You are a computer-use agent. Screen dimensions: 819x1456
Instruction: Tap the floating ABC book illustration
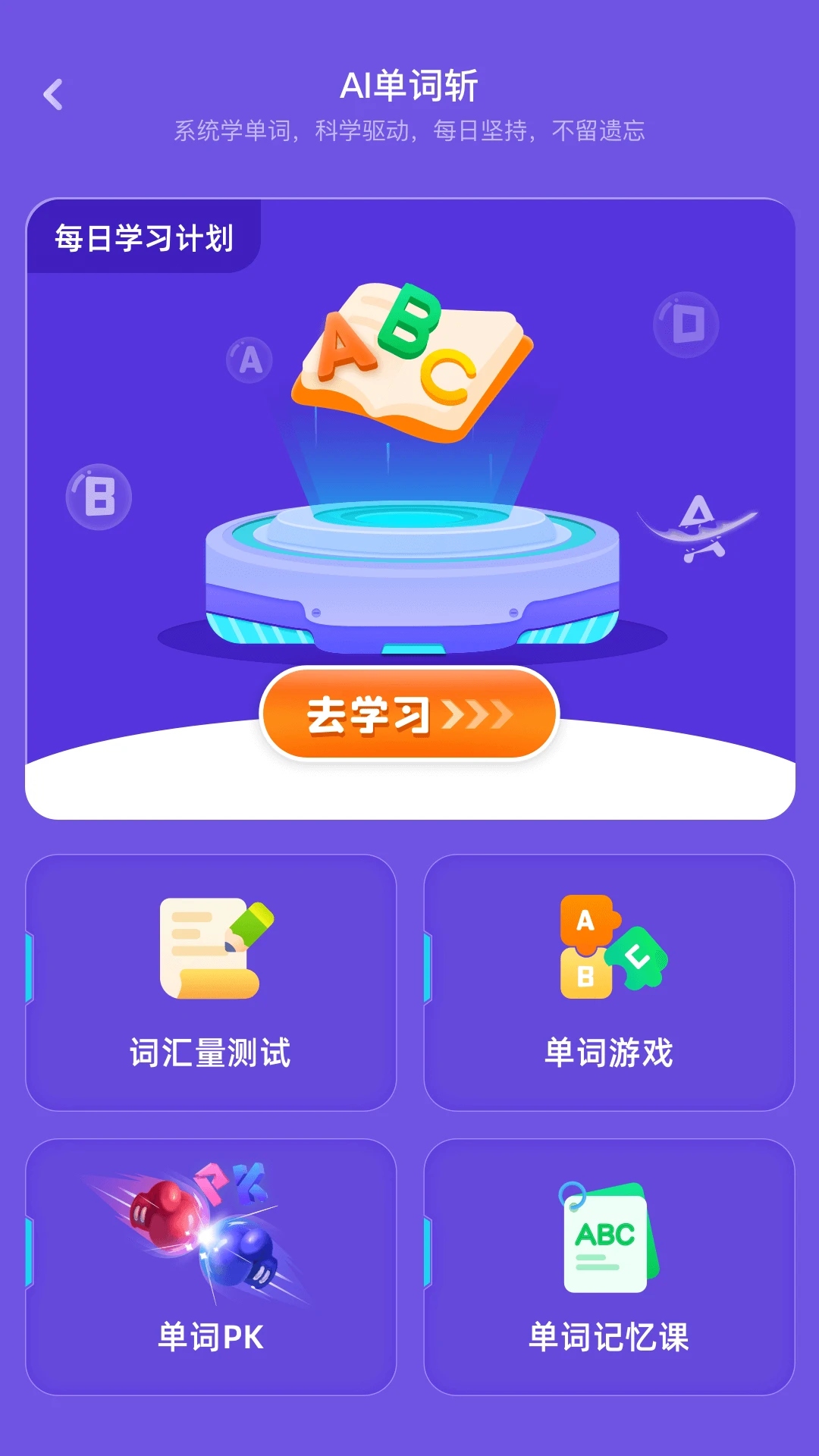(413, 356)
